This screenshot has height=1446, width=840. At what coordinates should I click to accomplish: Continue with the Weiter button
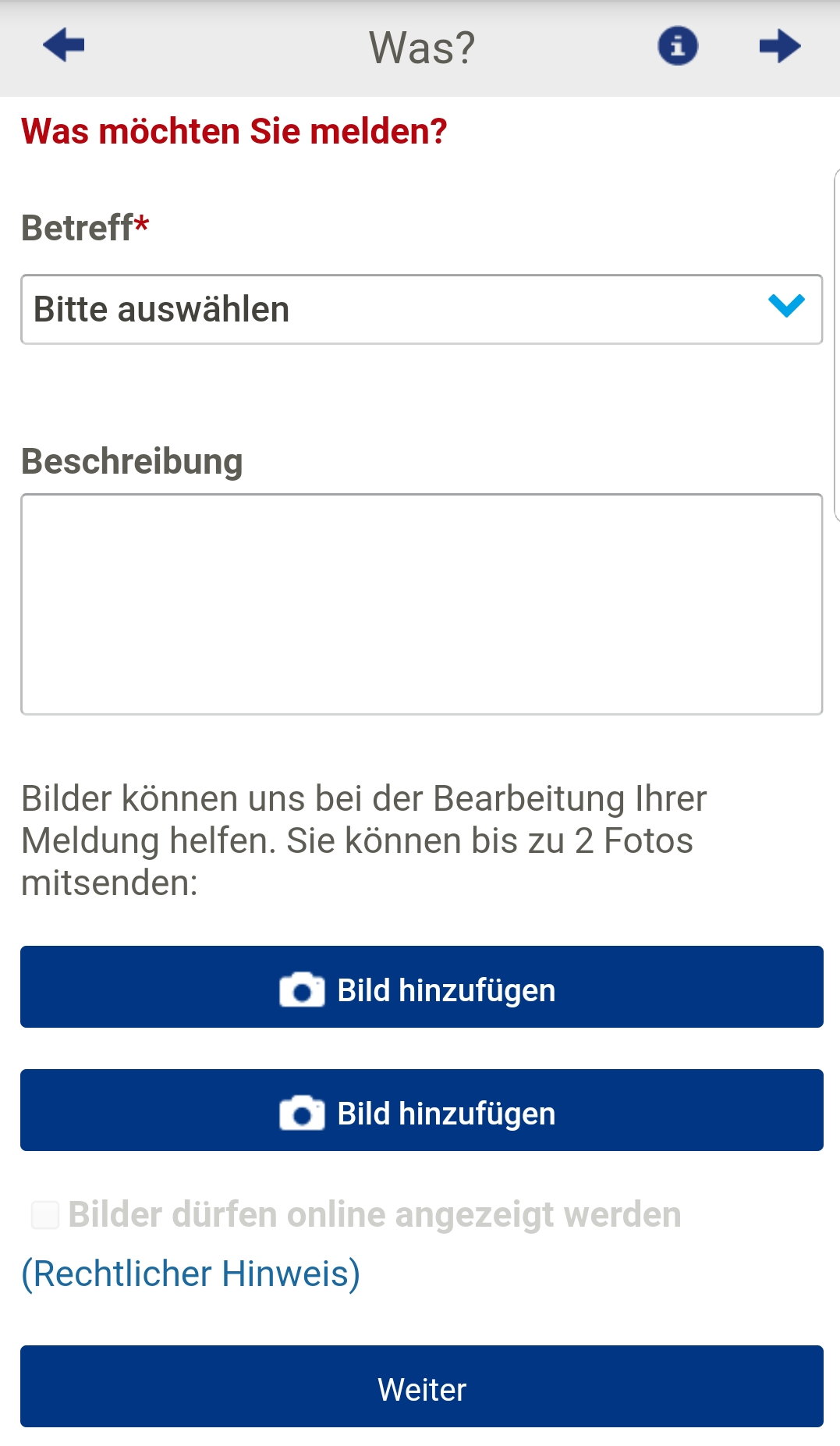point(421,1387)
